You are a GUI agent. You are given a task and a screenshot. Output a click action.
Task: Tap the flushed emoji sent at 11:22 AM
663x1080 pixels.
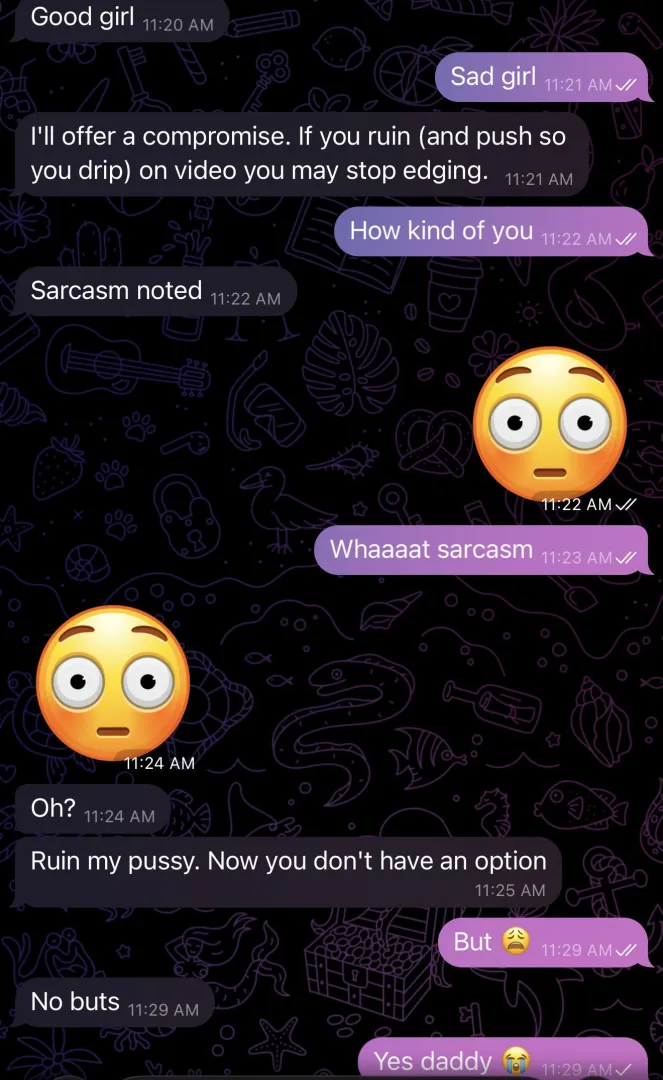pos(549,423)
